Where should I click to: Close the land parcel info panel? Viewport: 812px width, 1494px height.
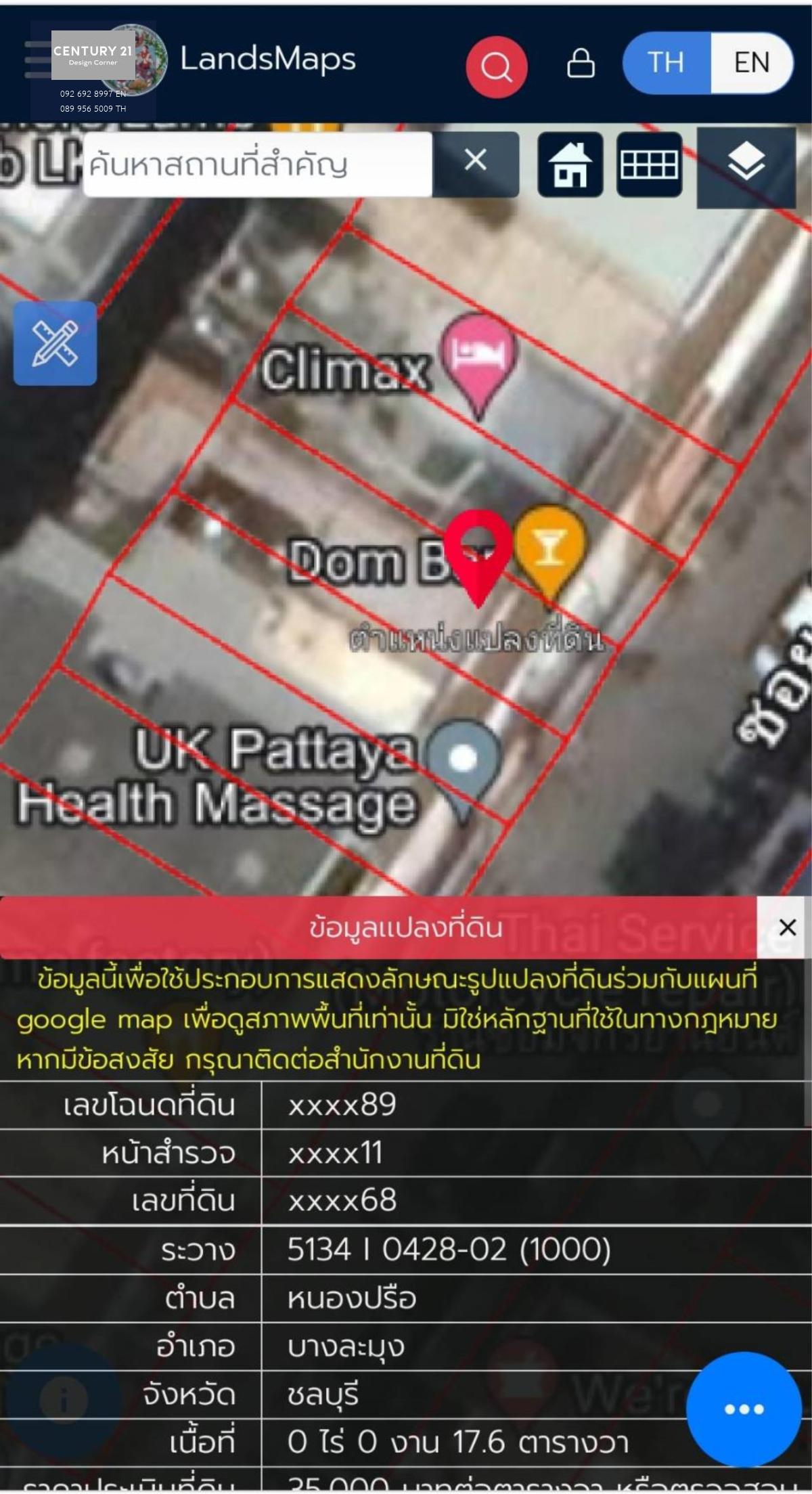(x=787, y=927)
